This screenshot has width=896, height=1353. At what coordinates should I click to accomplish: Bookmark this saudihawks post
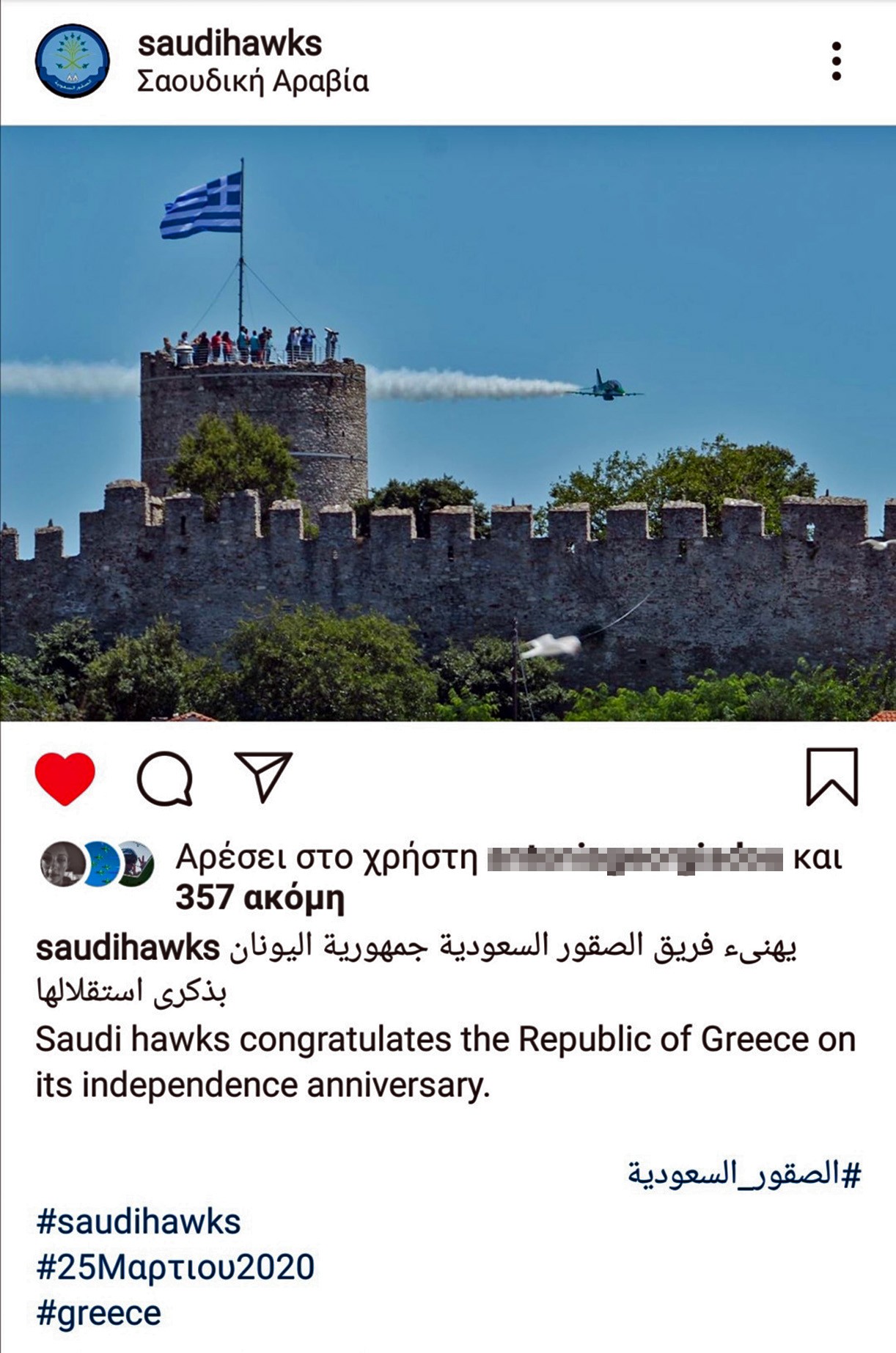tap(831, 777)
